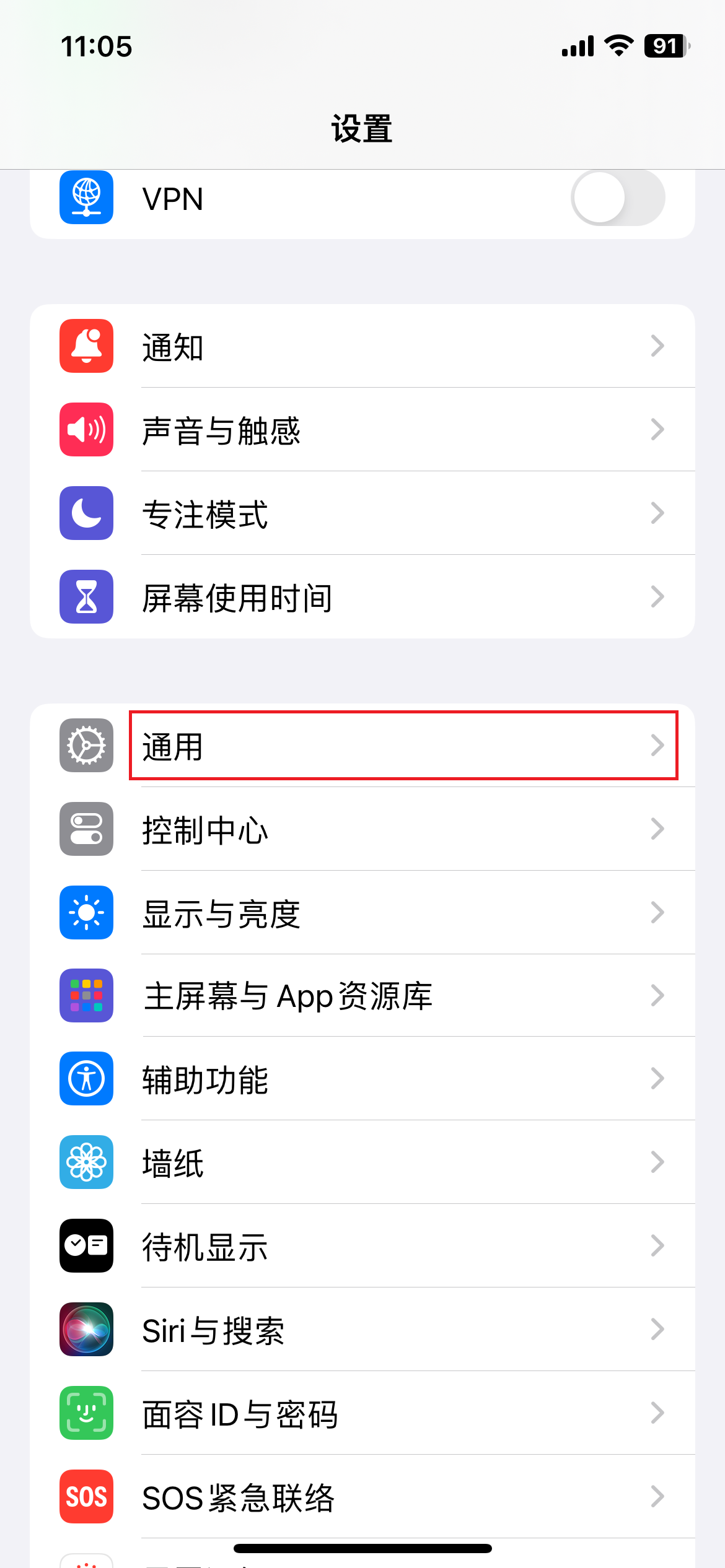Tap the Face ID green icon
Image resolution: width=725 pixels, height=1568 pixels.
coord(86,1414)
